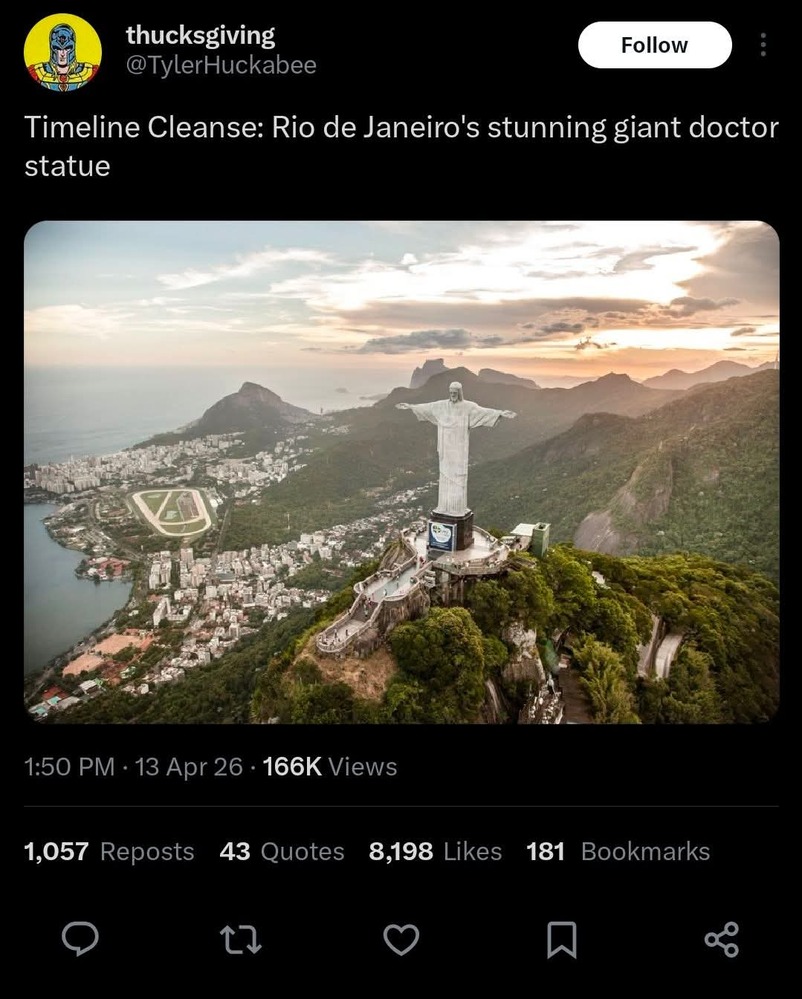Bookmark this post
Screen dimensions: 802x999
click(561, 939)
